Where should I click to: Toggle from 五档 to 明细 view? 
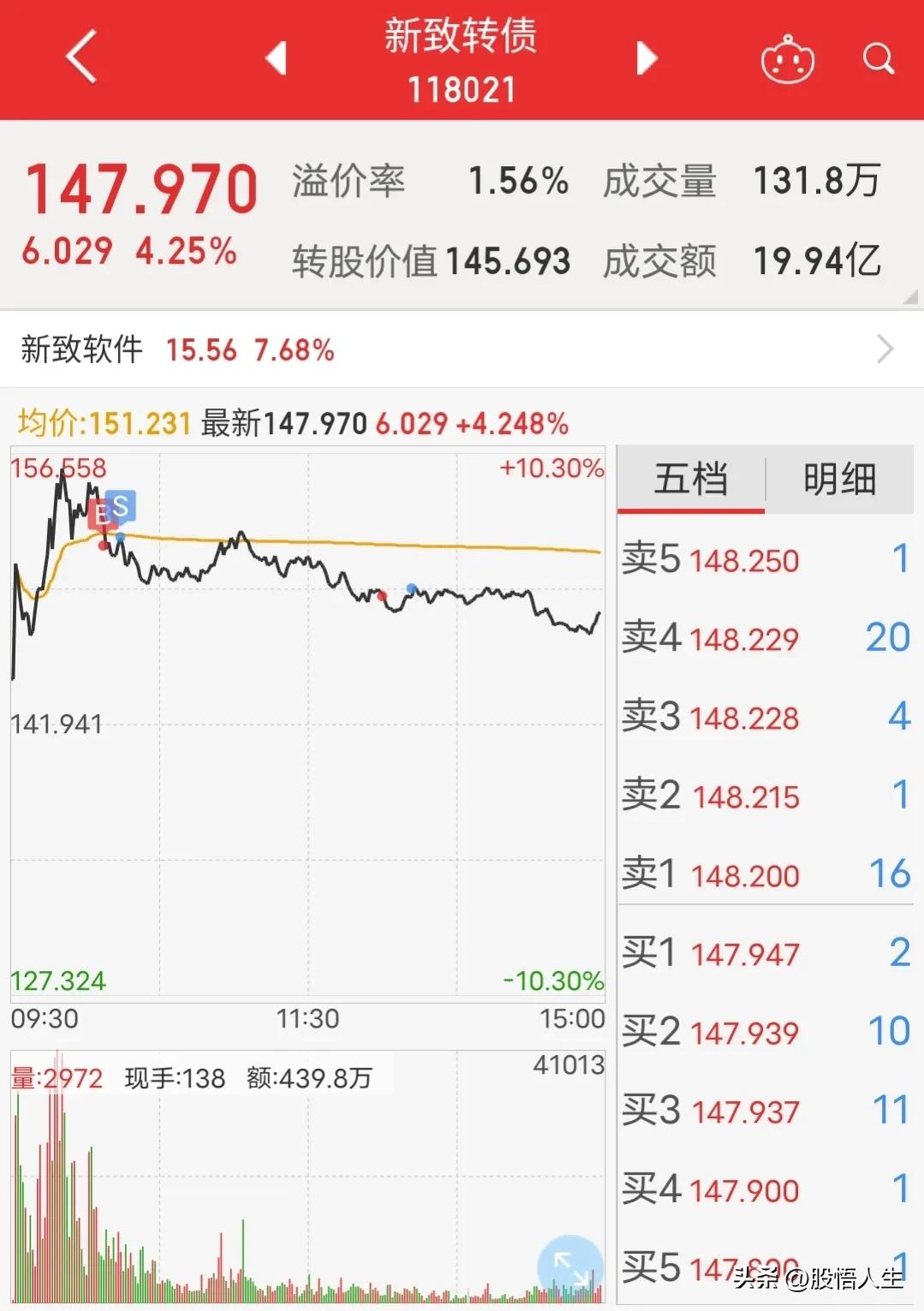click(840, 480)
